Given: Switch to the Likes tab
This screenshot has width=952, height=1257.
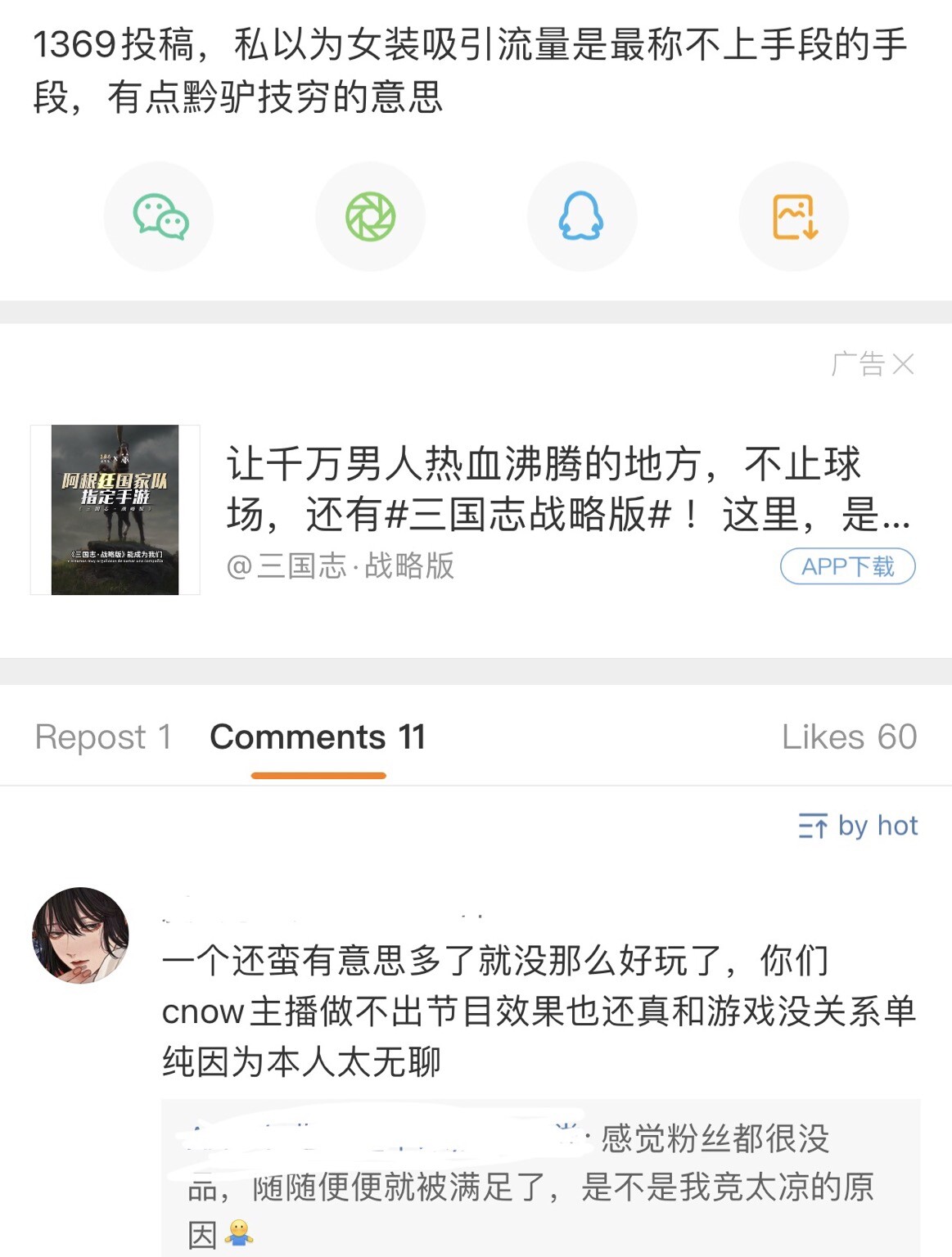Looking at the screenshot, I should [848, 737].
